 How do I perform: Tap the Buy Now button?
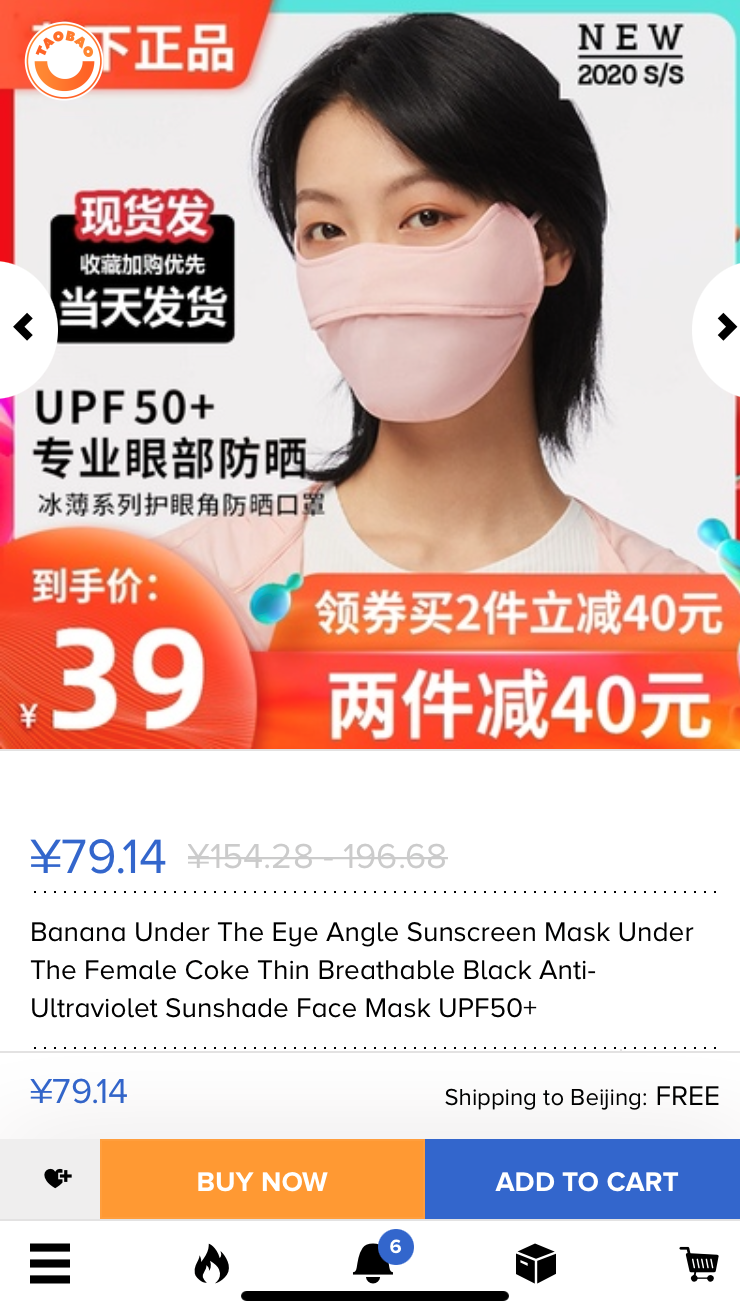(262, 1180)
